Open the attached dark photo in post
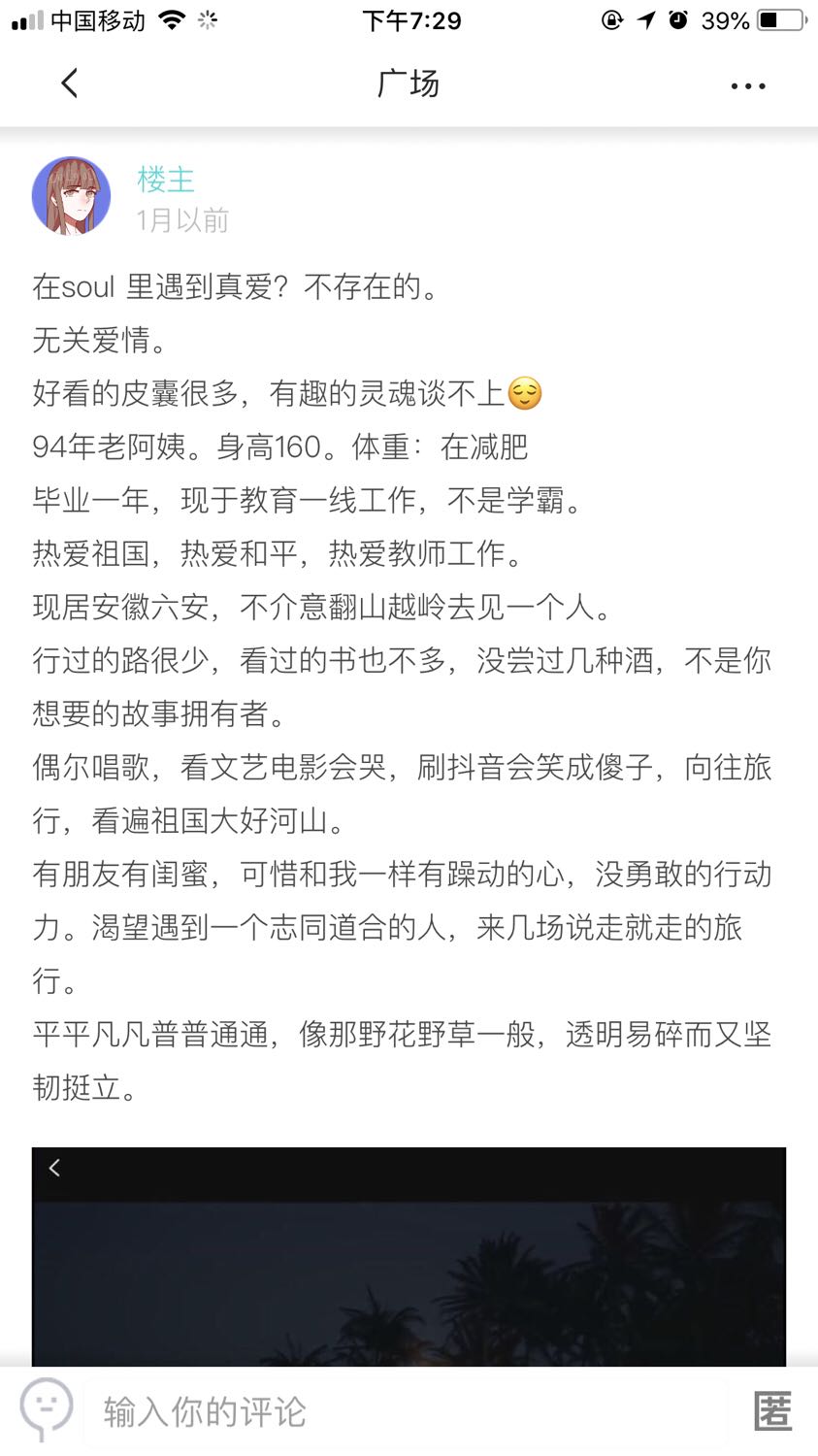 (409, 1256)
